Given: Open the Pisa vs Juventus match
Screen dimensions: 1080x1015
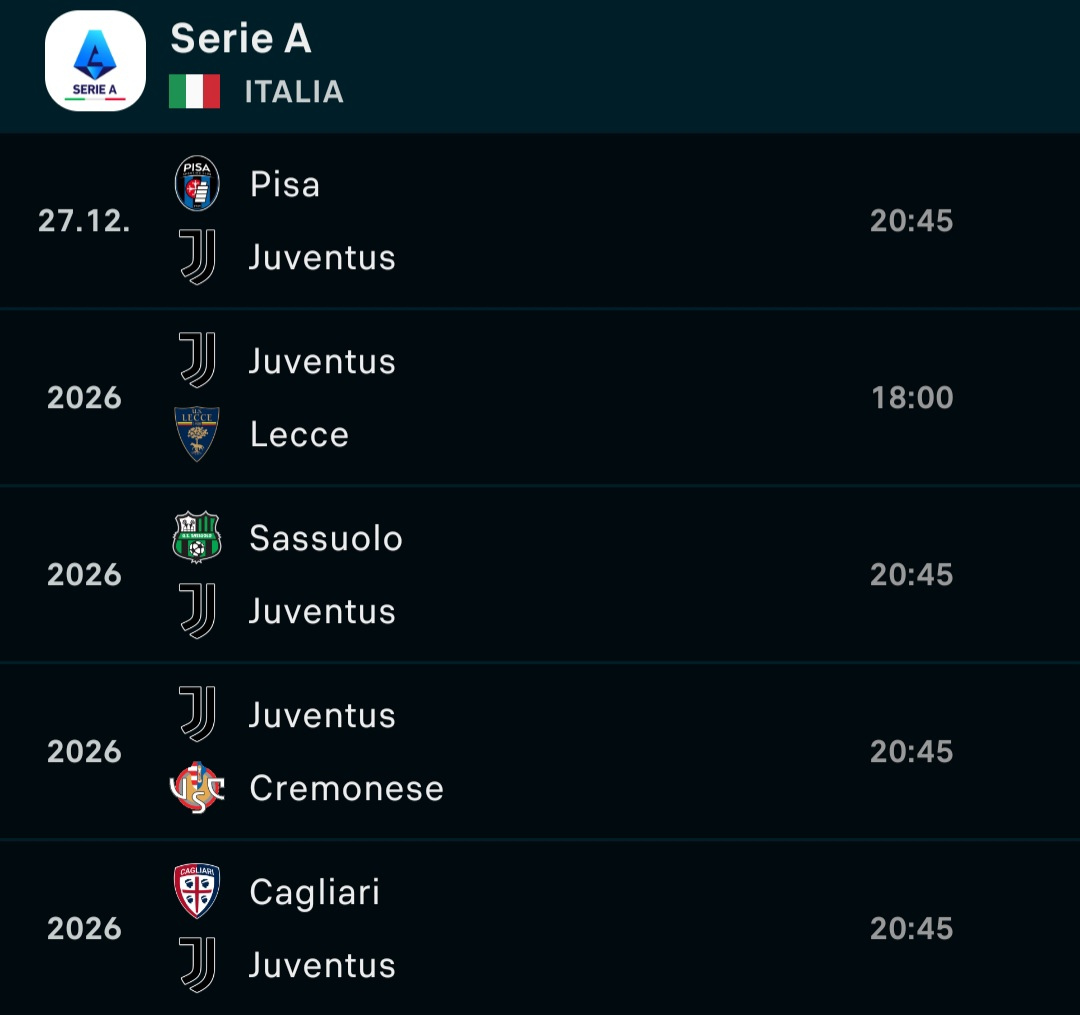Looking at the screenshot, I should click(540, 221).
